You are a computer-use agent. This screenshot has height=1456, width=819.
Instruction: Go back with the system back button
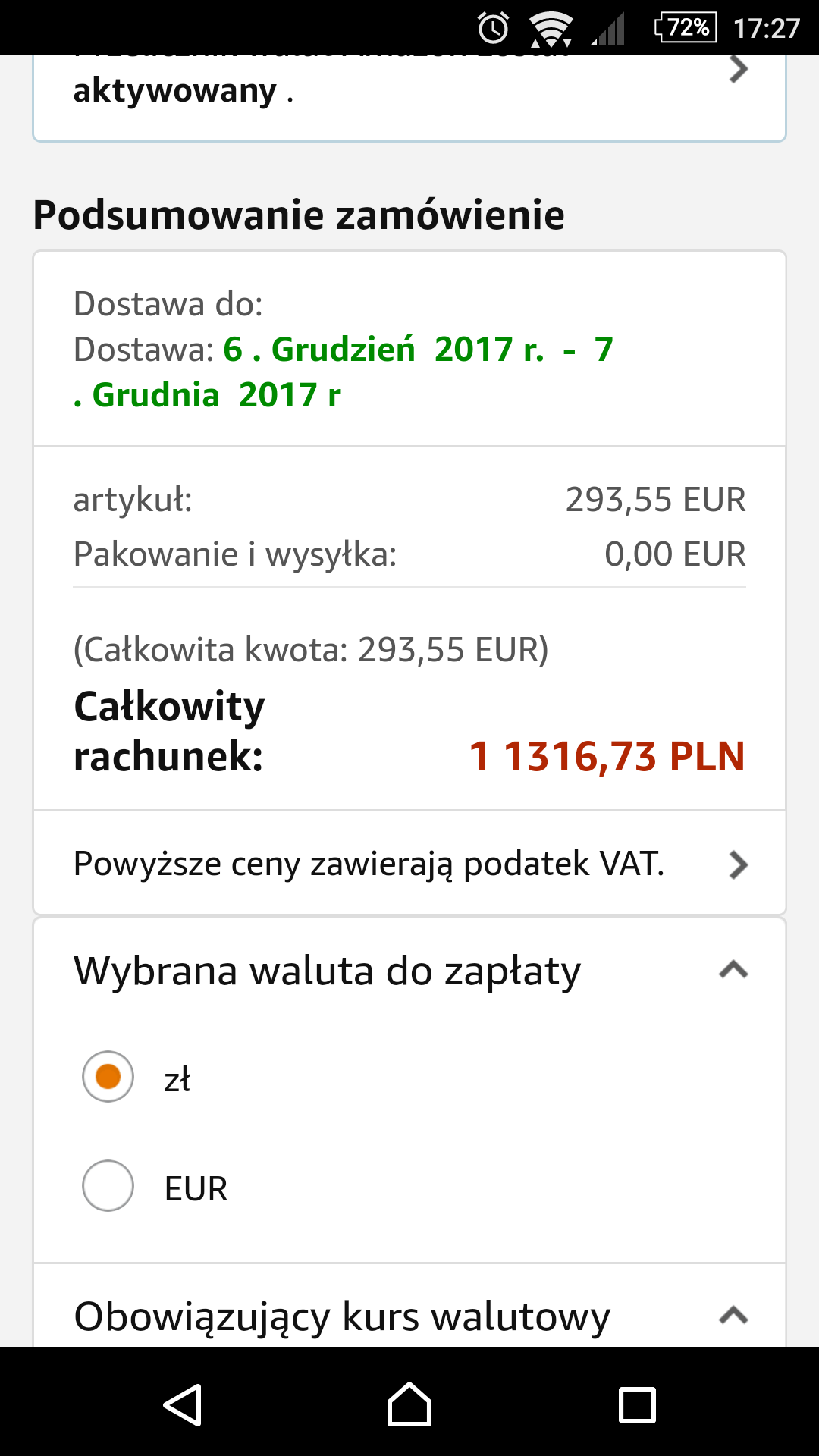point(182,1404)
